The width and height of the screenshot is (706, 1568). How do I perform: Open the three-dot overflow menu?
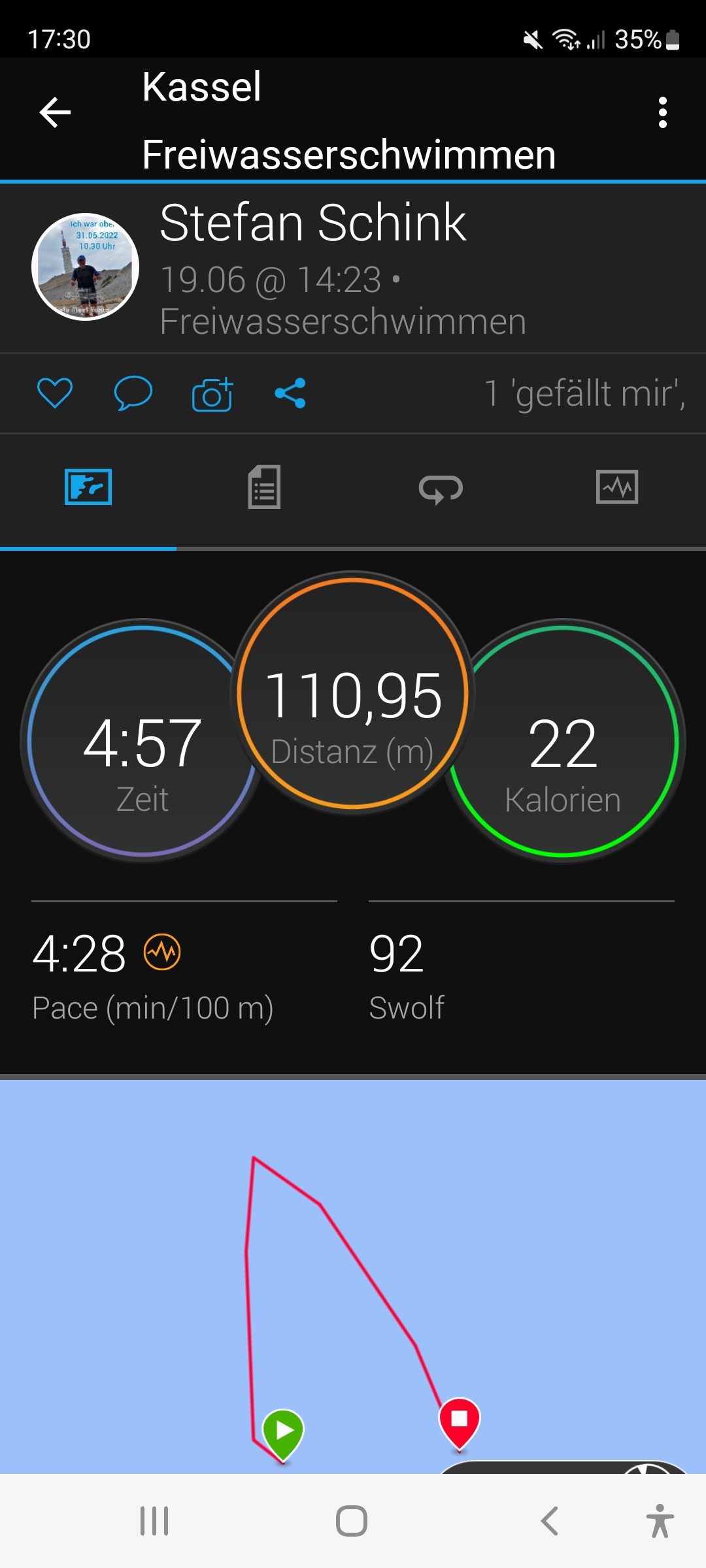click(x=662, y=112)
